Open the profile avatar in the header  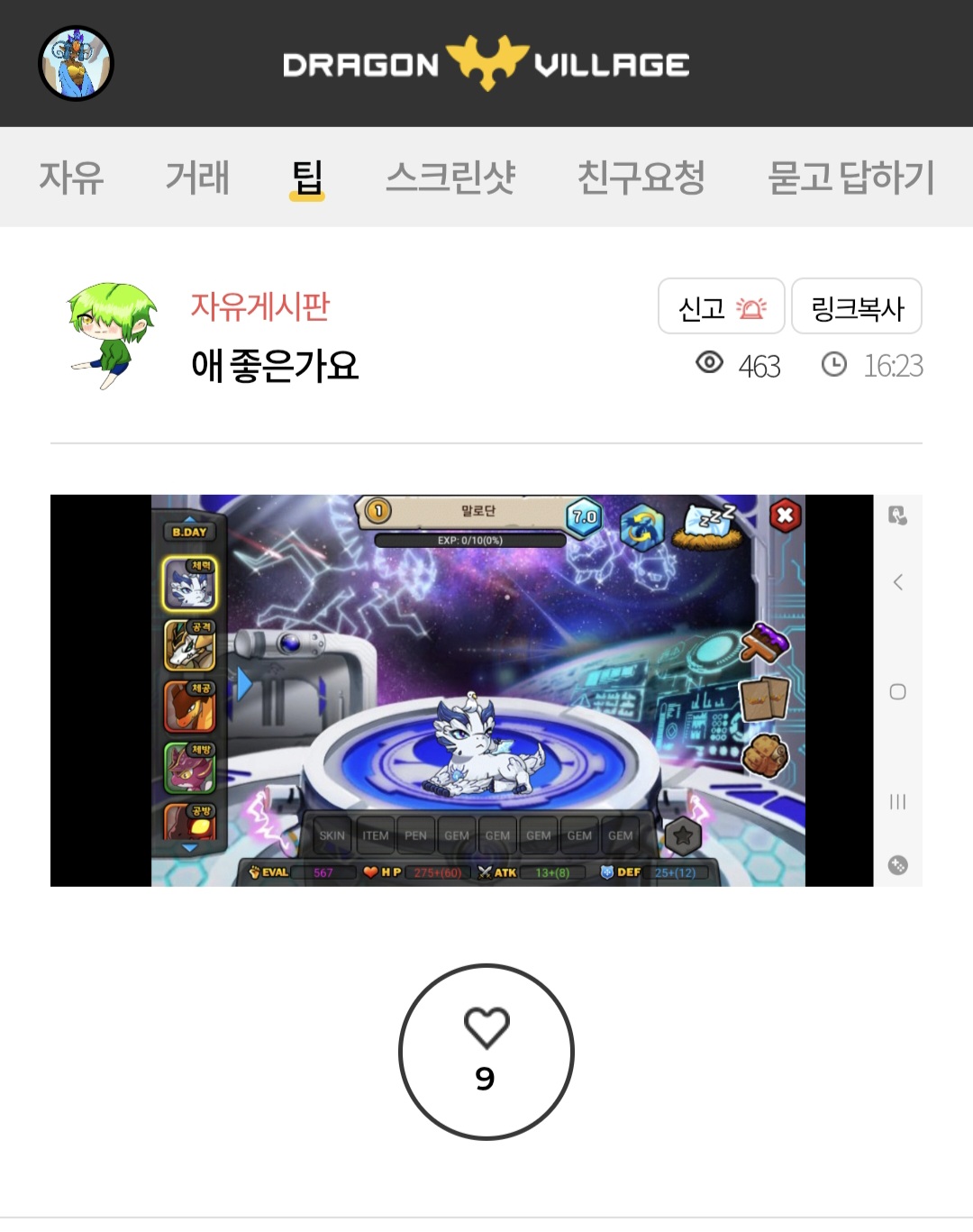click(x=76, y=63)
